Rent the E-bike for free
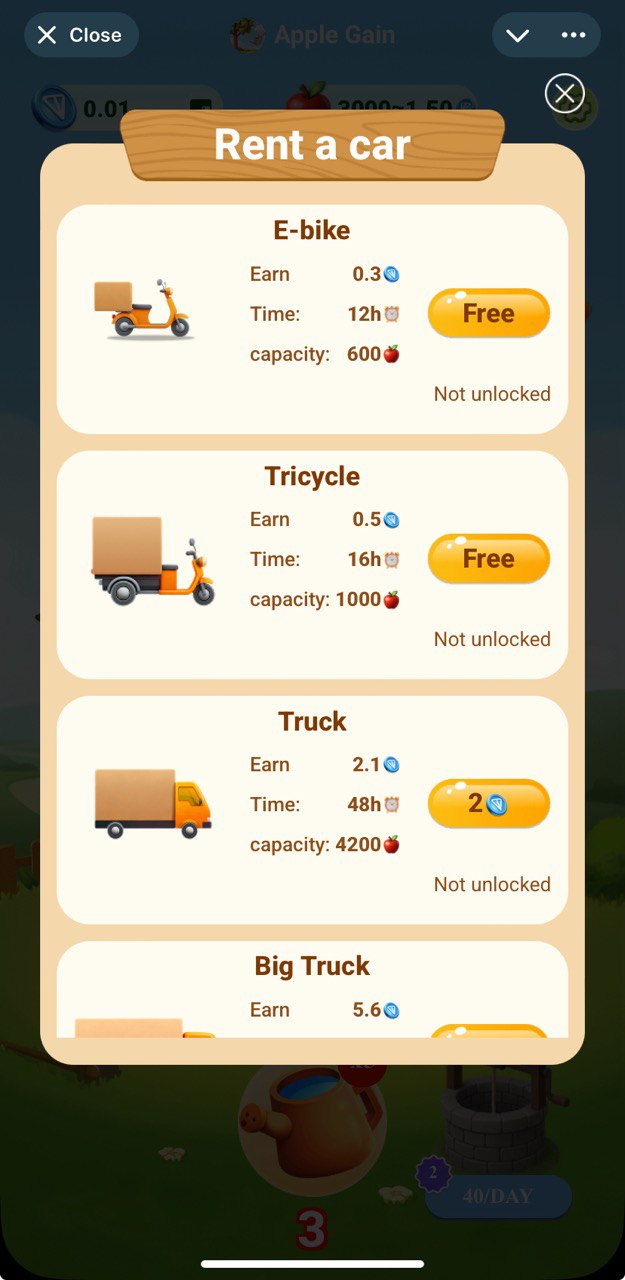Screen dimensions: 625x1280 click(488, 314)
